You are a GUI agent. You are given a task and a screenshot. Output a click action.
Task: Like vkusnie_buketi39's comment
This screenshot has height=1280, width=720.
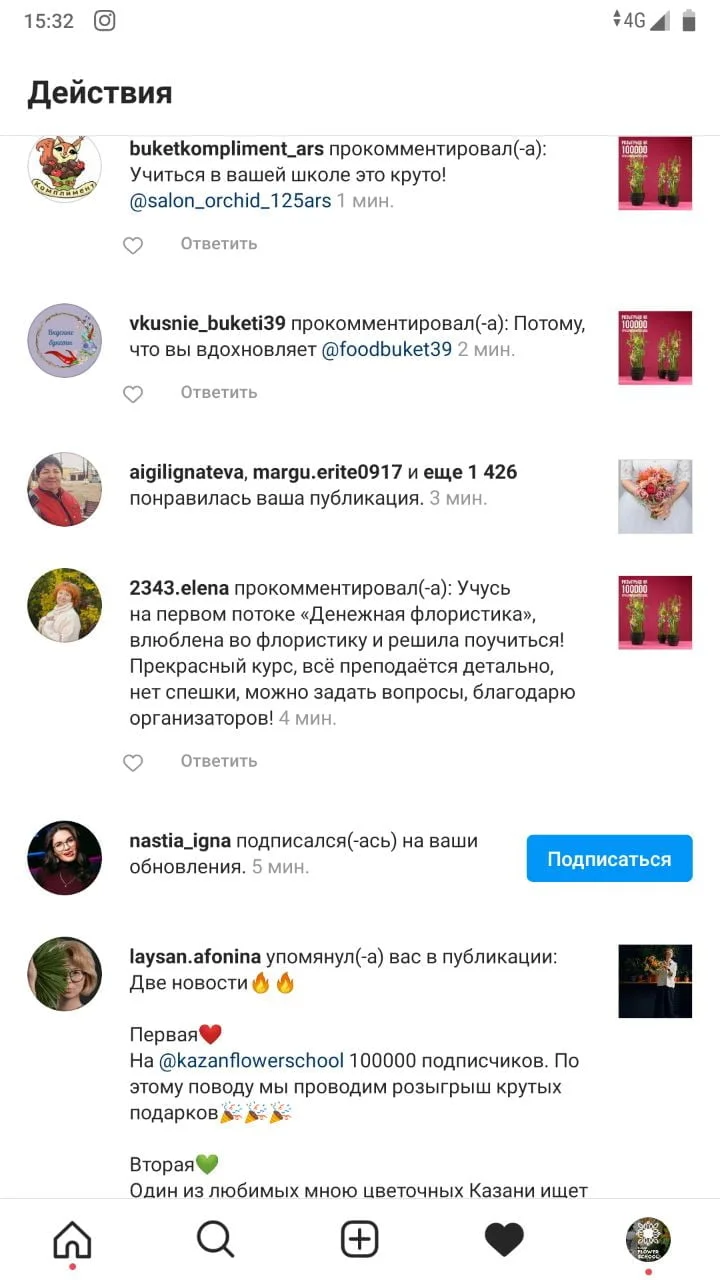click(133, 394)
